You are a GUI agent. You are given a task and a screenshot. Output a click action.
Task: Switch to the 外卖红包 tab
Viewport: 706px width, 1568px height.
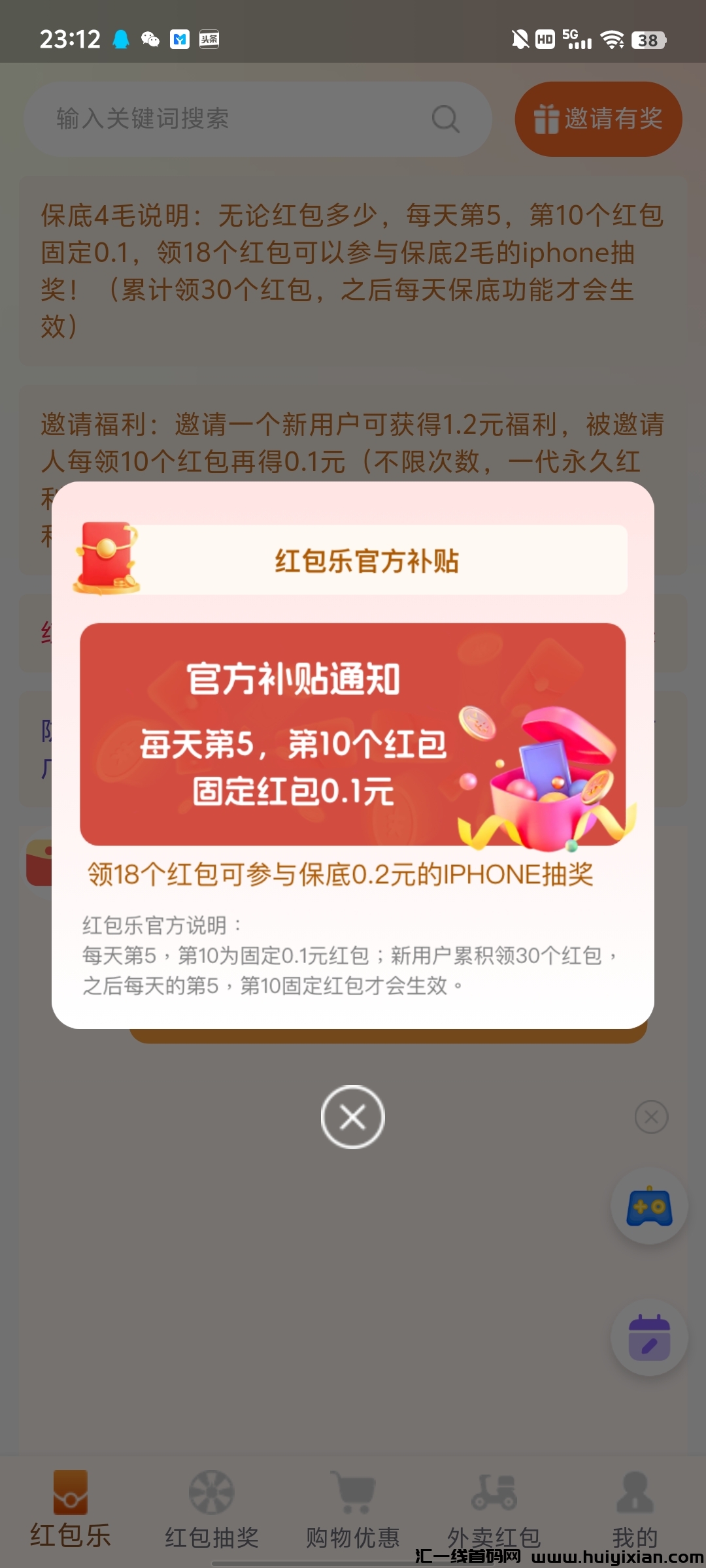494,1509
